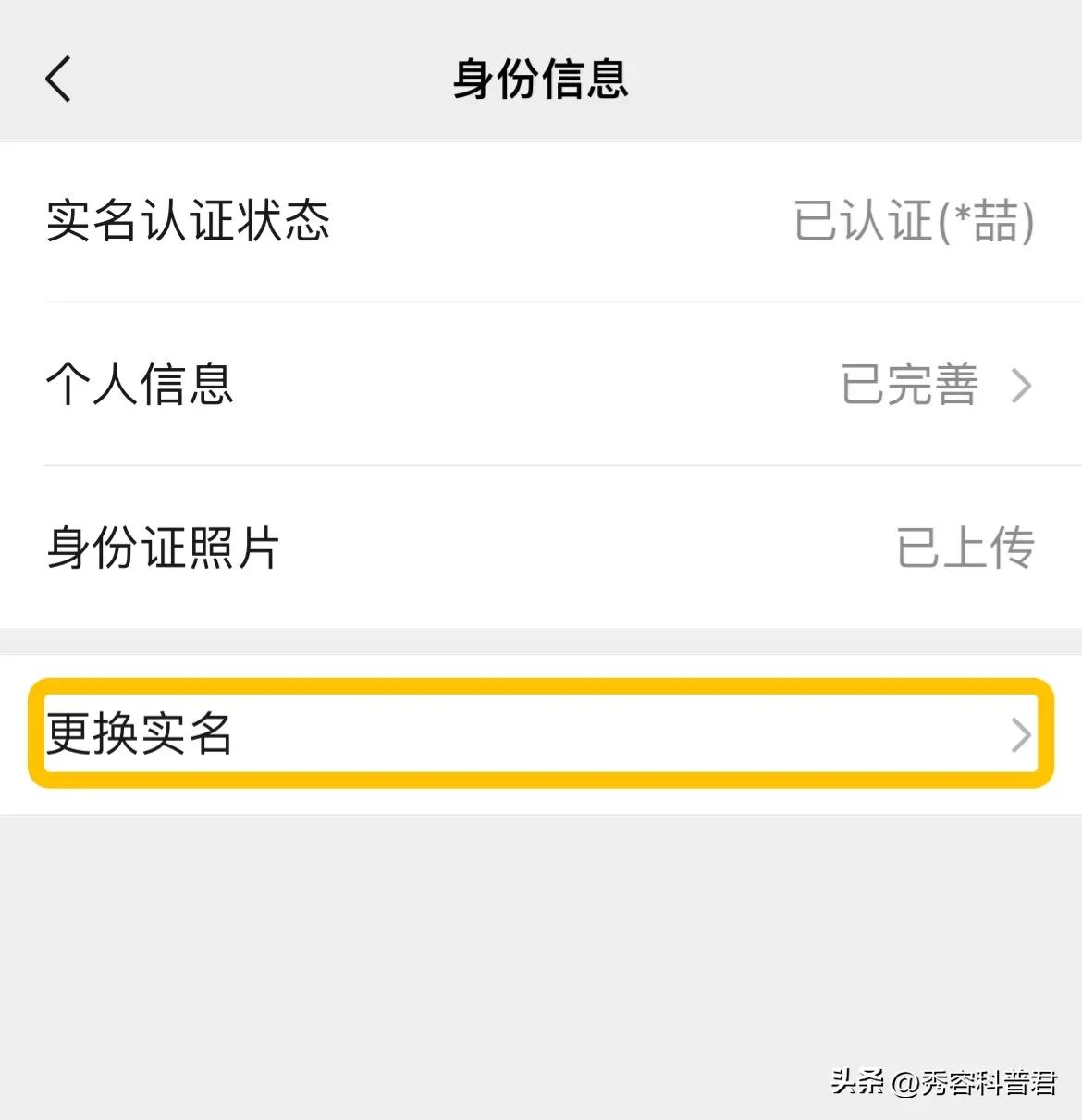Click the 已上传 uploaded status text
Viewport: 1082px width, 1120px height.
965,548
